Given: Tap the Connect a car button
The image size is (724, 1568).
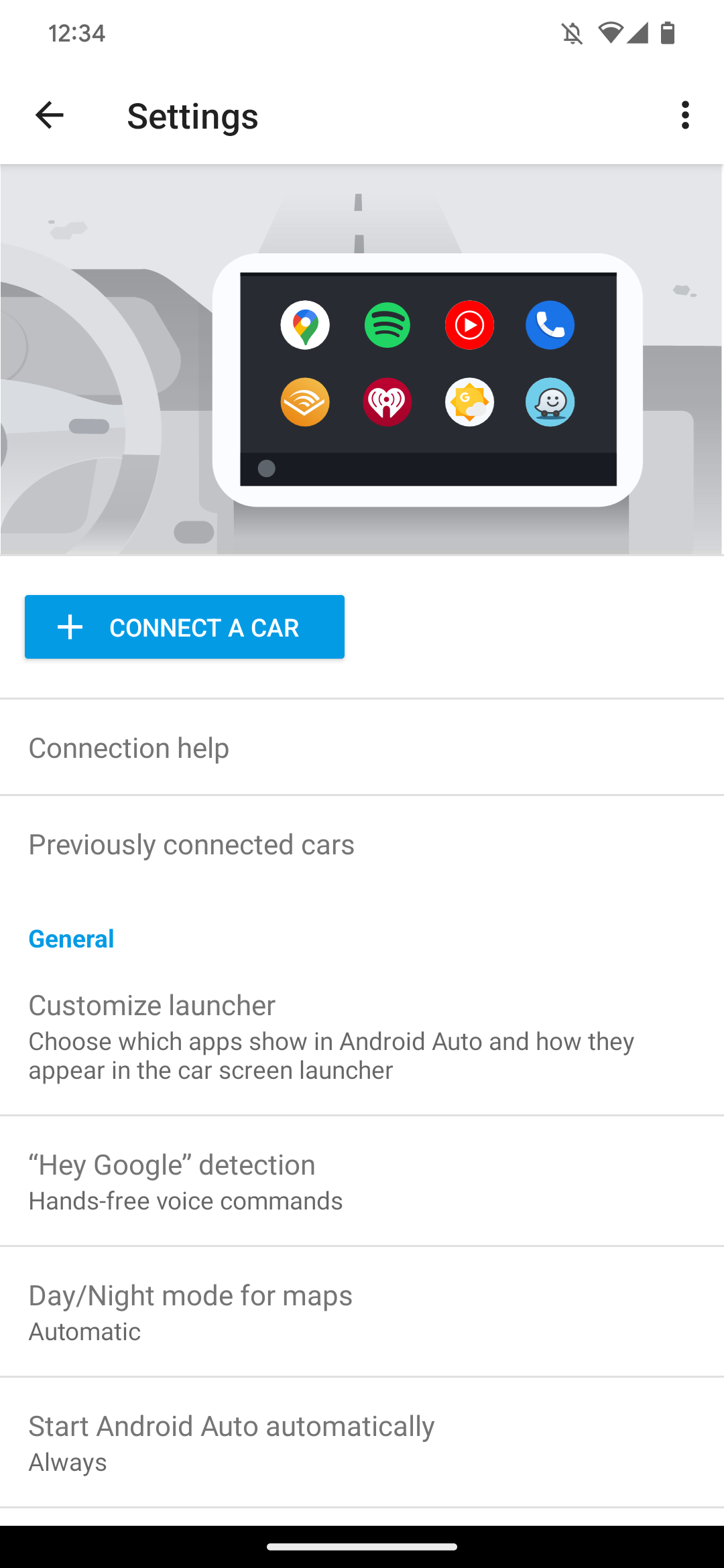Looking at the screenshot, I should (x=184, y=627).
